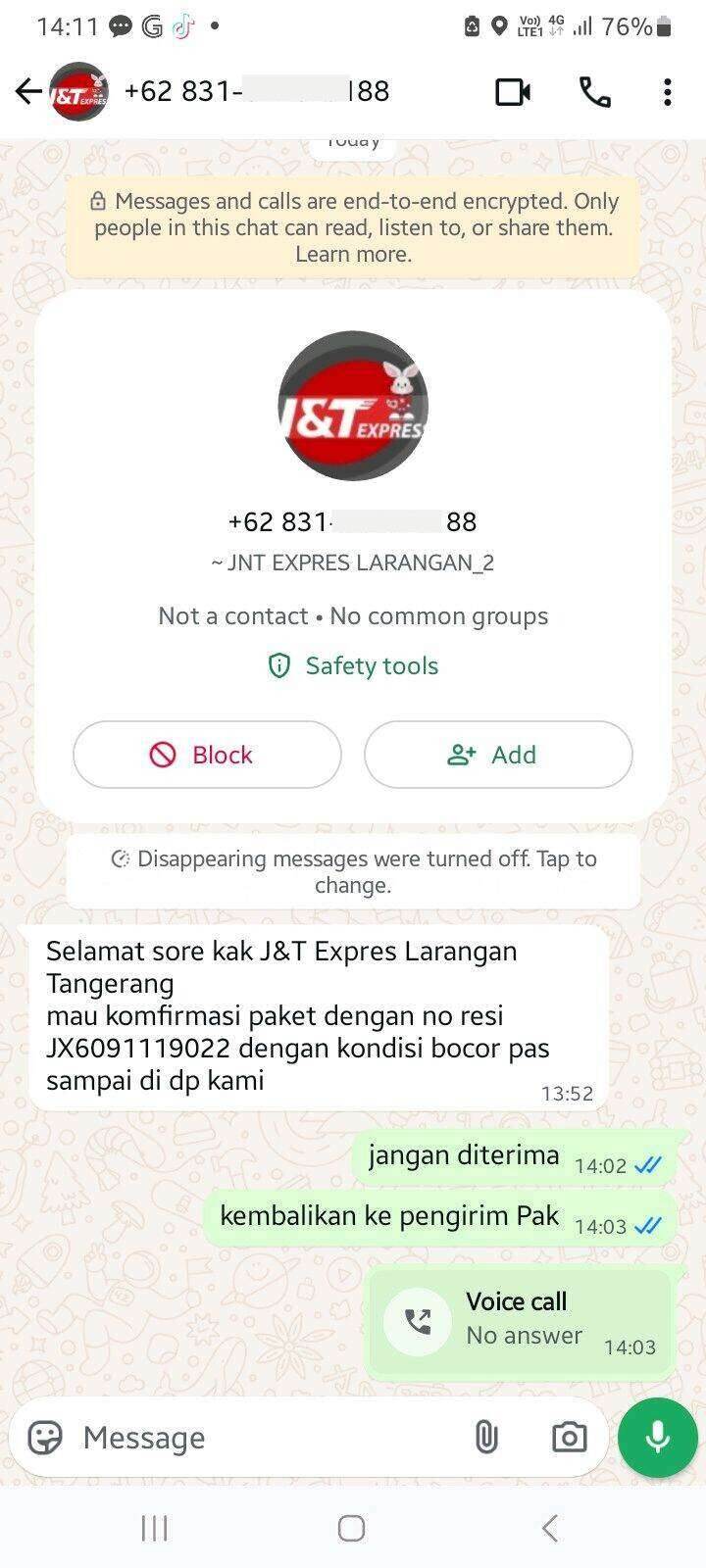Go back from the chat

27,92
